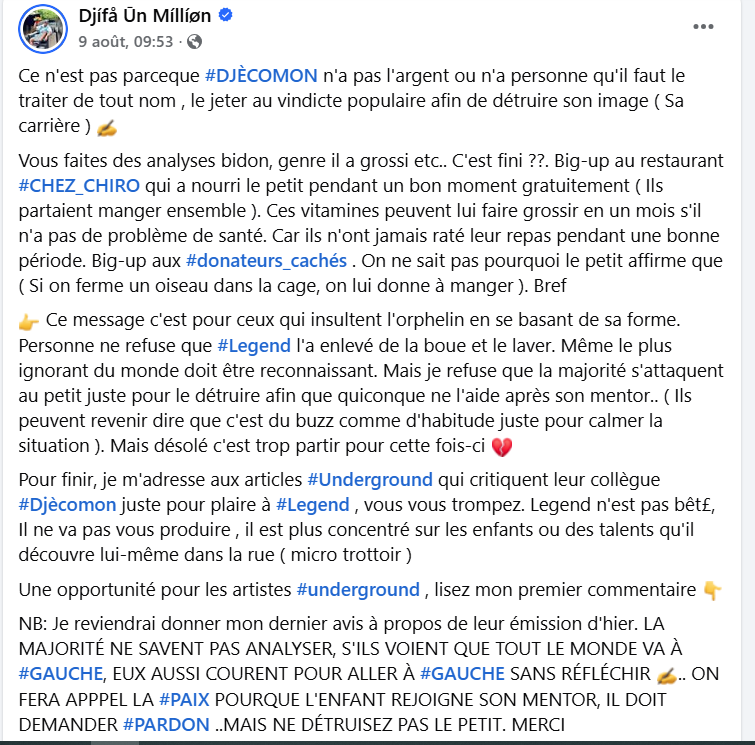Open the #donateurs_cachés hashtag
Viewport: 755px width, 745px height.
point(266,261)
